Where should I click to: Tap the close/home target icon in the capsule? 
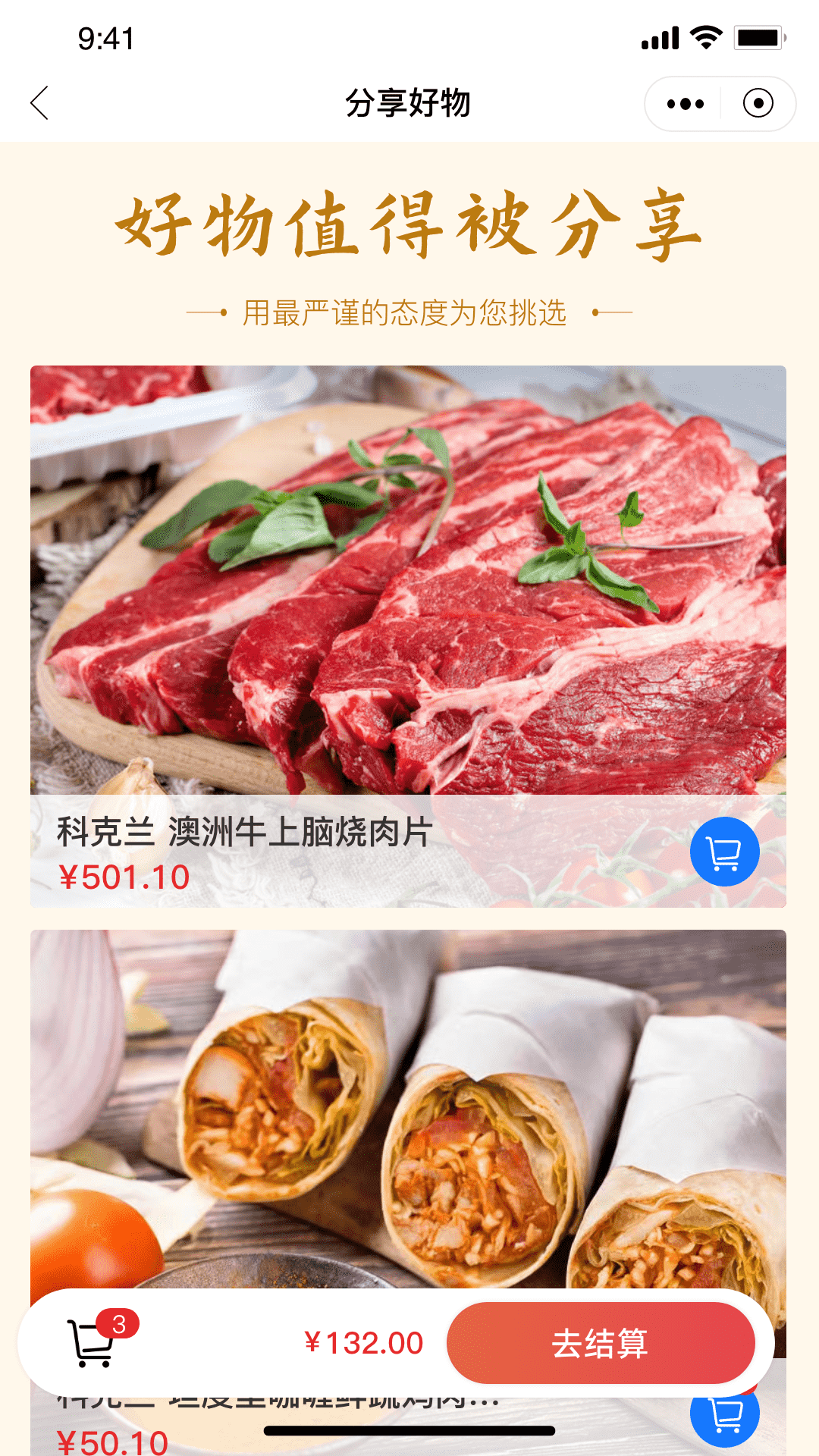tap(758, 104)
